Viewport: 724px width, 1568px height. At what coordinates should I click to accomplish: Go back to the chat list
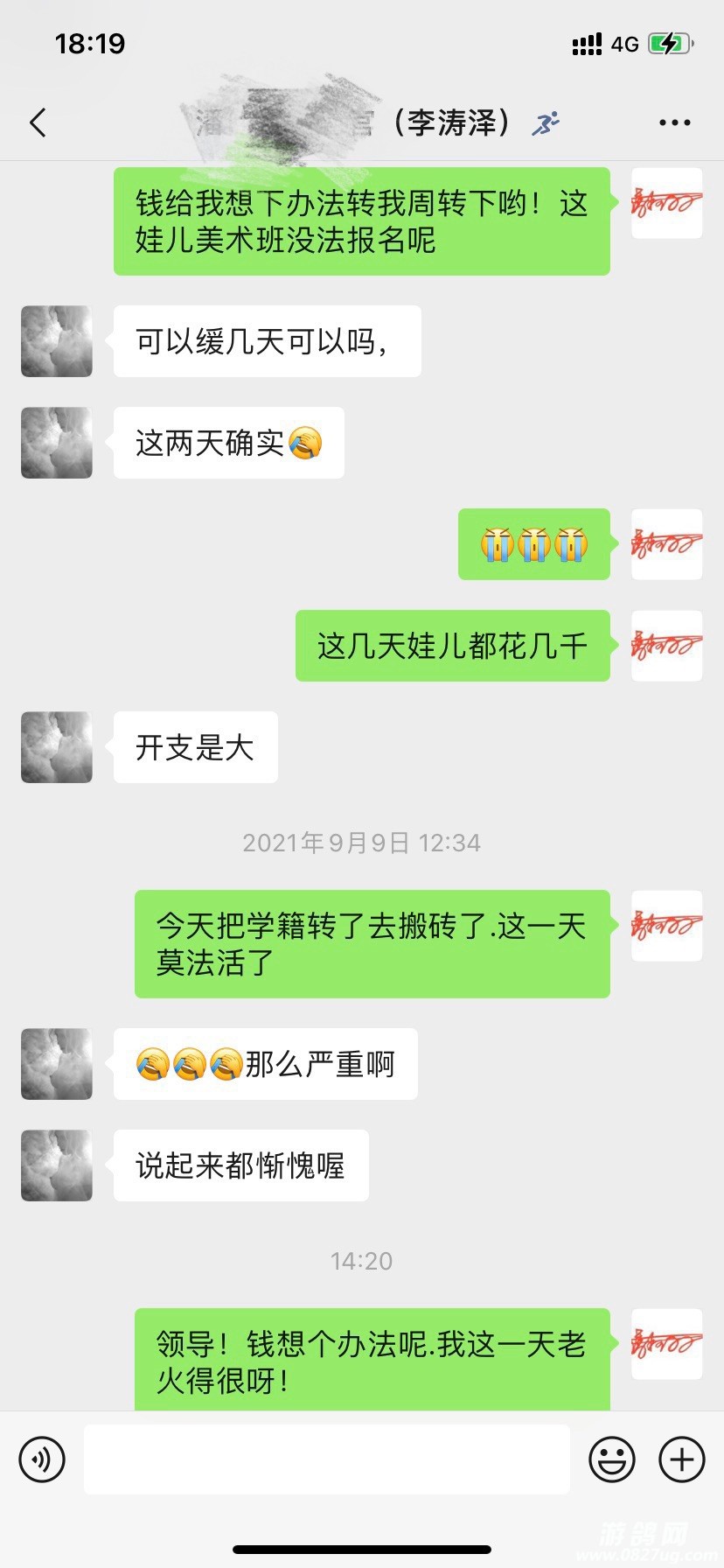click(38, 122)
